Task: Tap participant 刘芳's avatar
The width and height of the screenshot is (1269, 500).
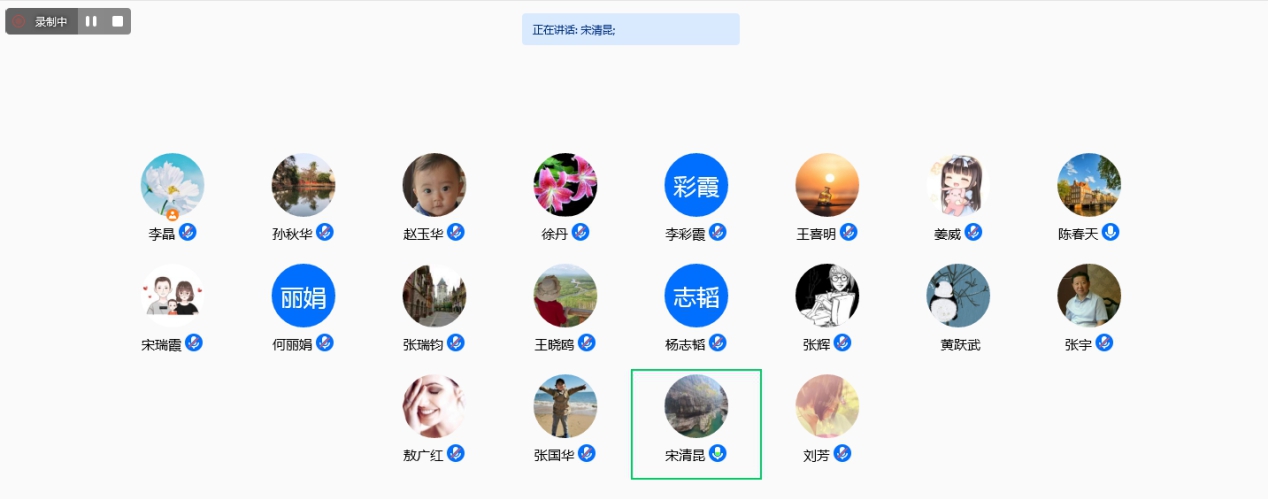Action: coord(827,407)
